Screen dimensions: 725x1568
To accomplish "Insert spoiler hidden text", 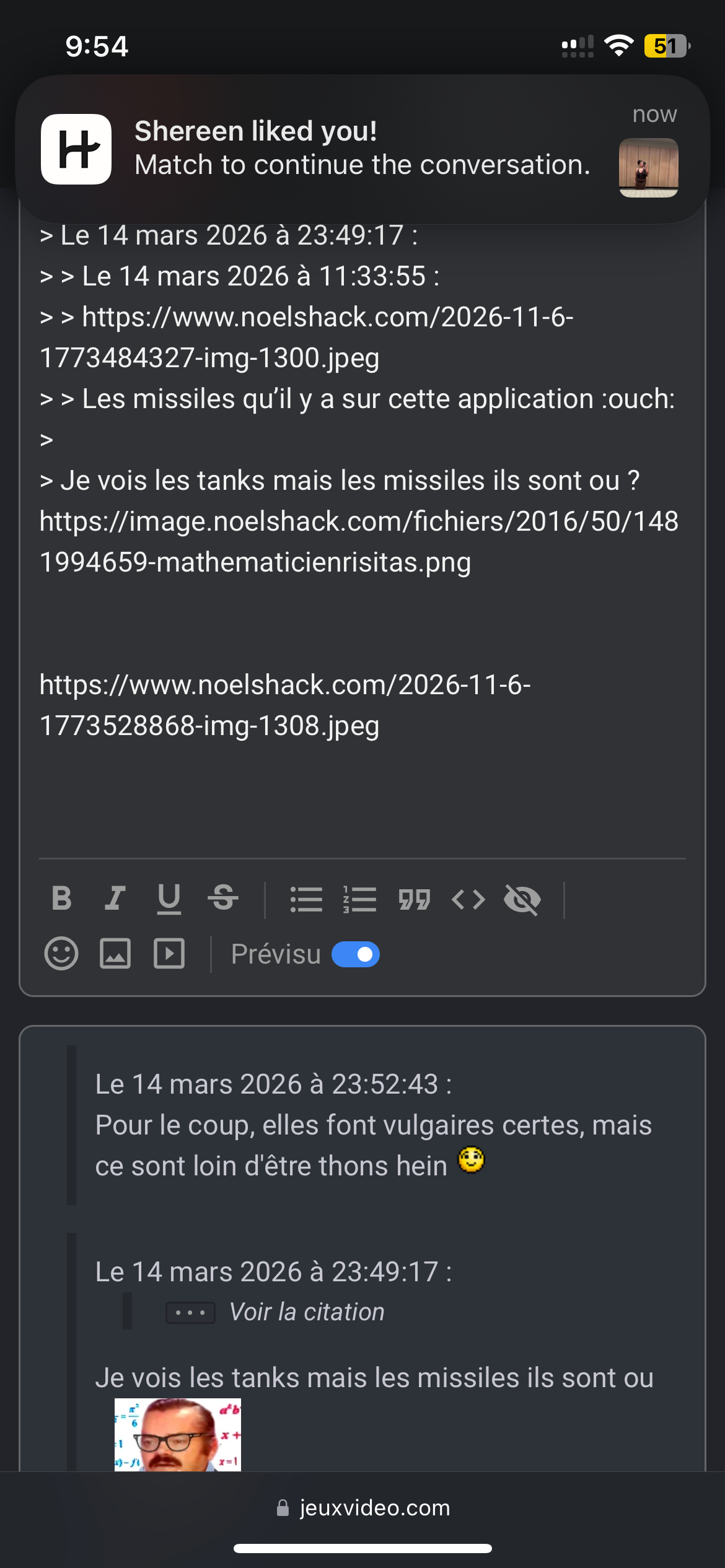I will [522, 899].
